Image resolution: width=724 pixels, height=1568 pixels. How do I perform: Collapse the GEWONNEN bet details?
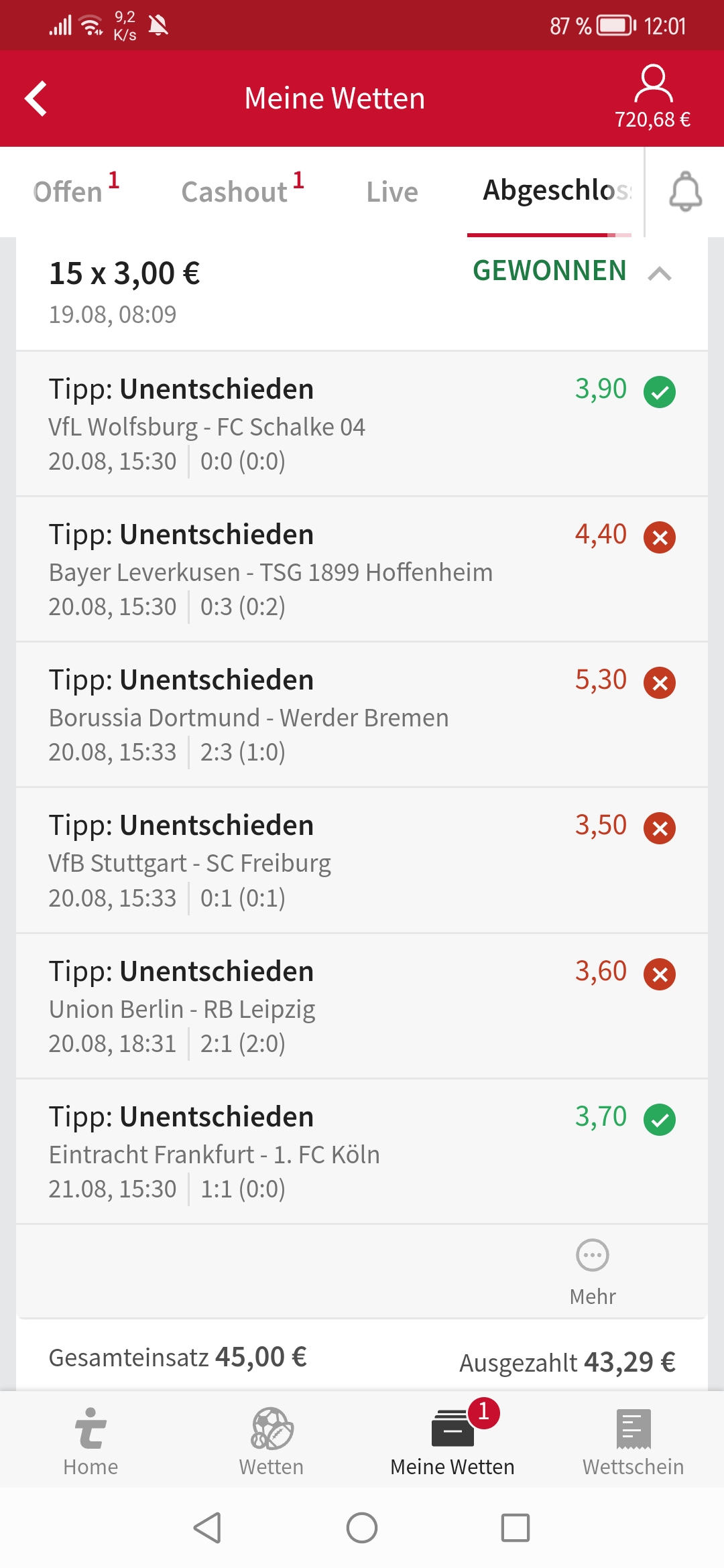pyautogui.click(x=660, y=273)
